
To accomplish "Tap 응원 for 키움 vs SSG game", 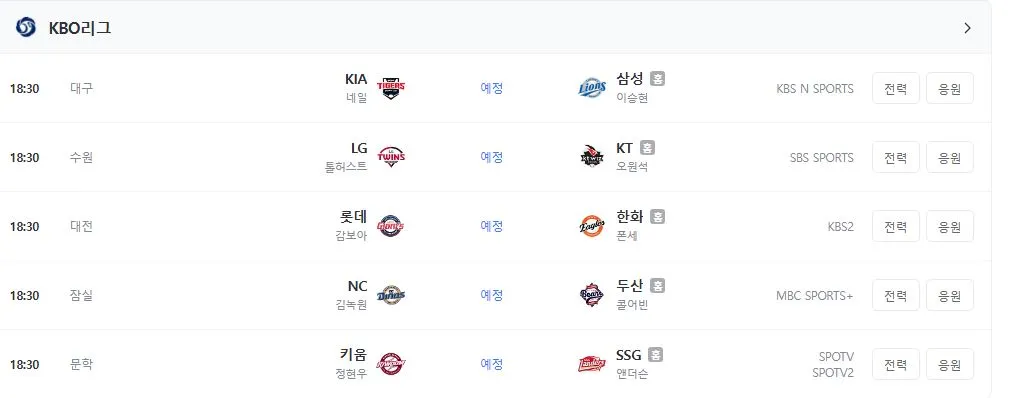I will point(950,364).
